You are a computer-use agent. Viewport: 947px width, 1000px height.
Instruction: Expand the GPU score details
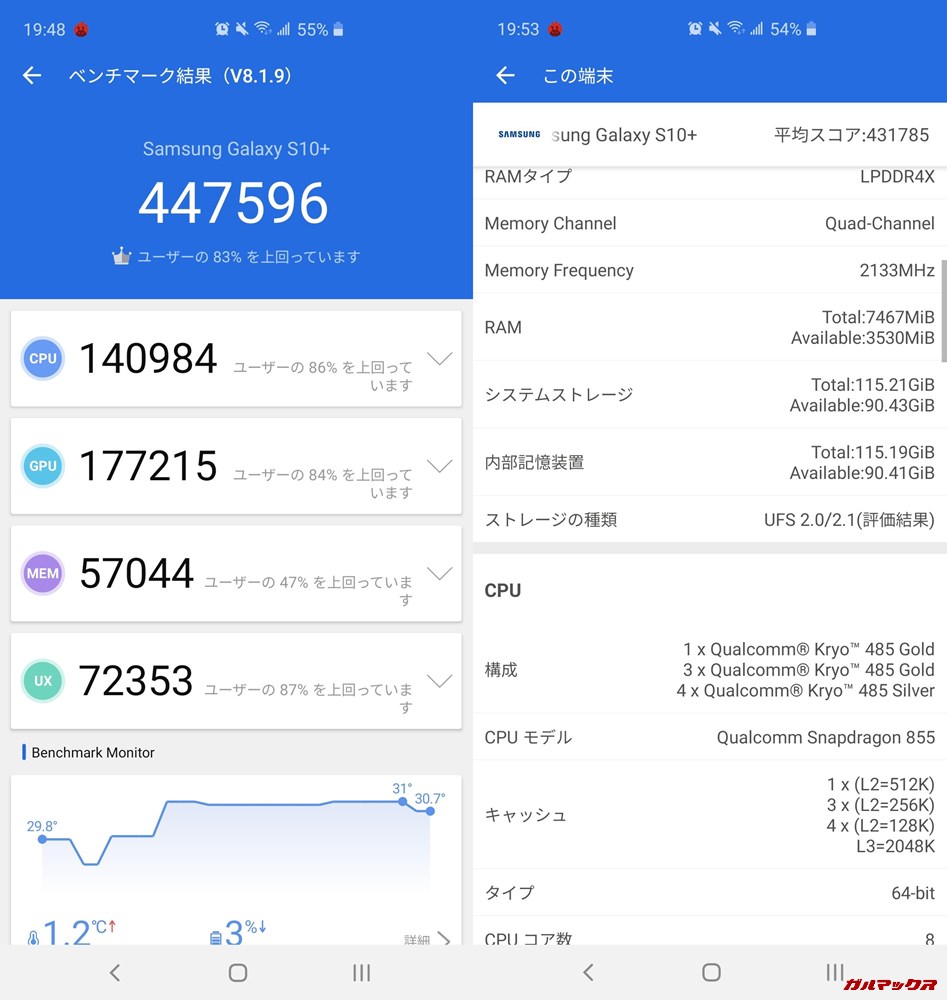tap(440, 466)
